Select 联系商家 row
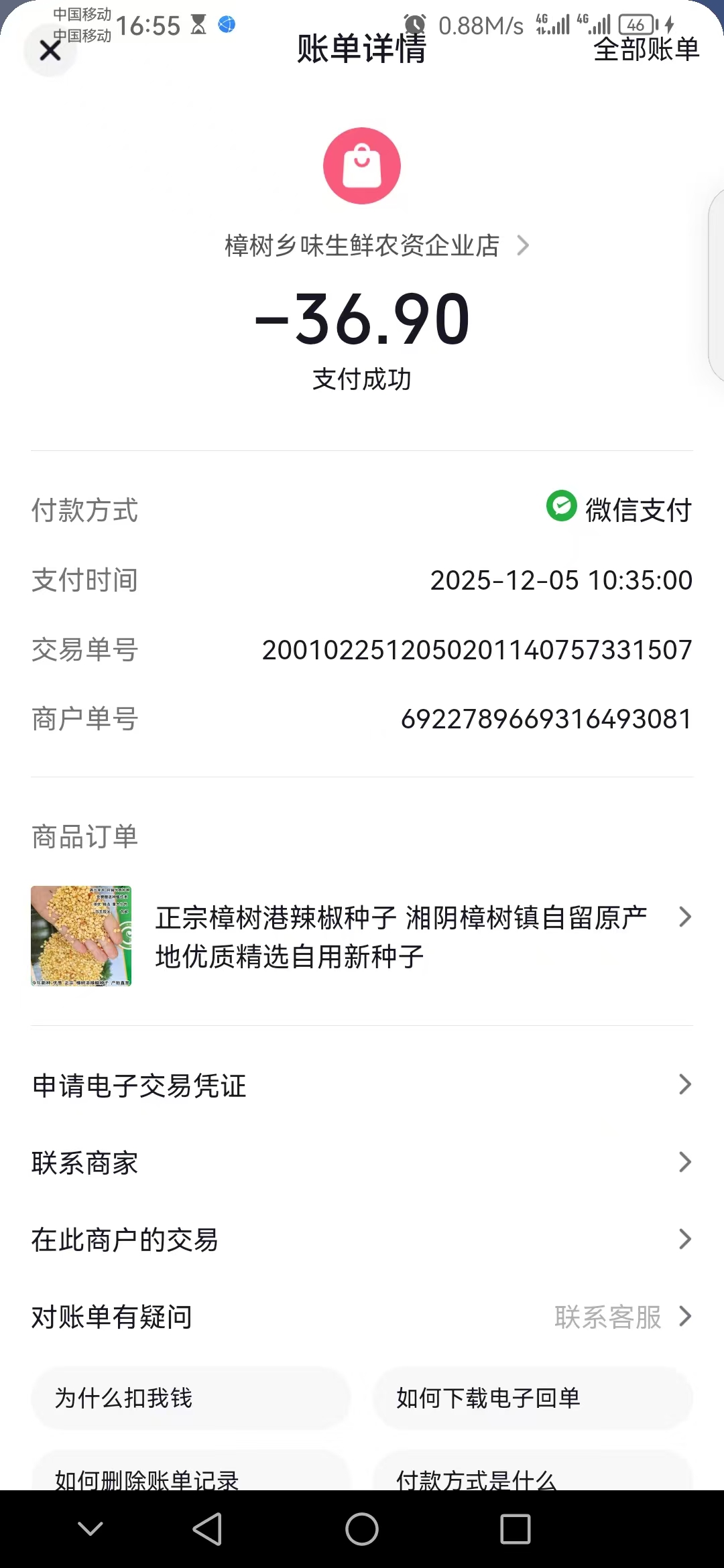The image size is (724, 1568). [362, 1163]
